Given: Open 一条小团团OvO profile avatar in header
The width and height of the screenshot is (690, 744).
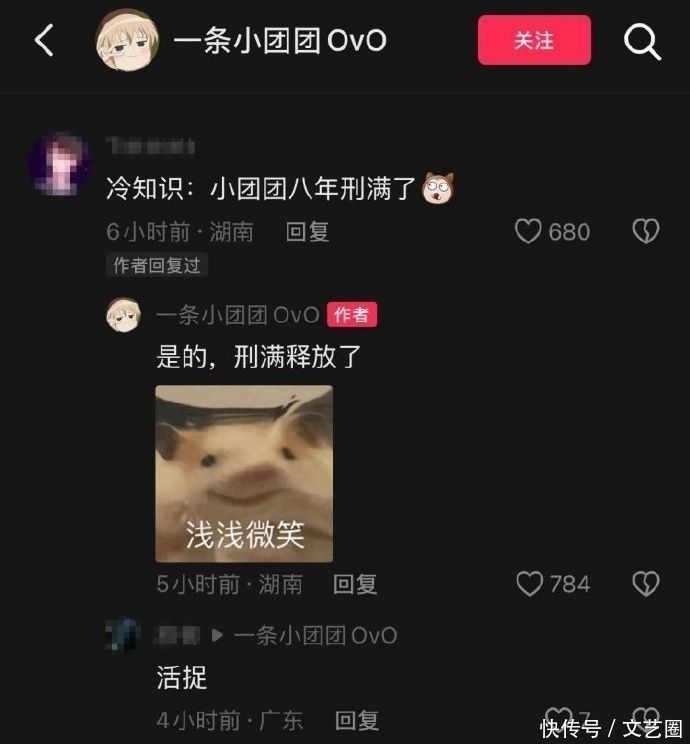Looking at the screenshot, I should point(126,41).
